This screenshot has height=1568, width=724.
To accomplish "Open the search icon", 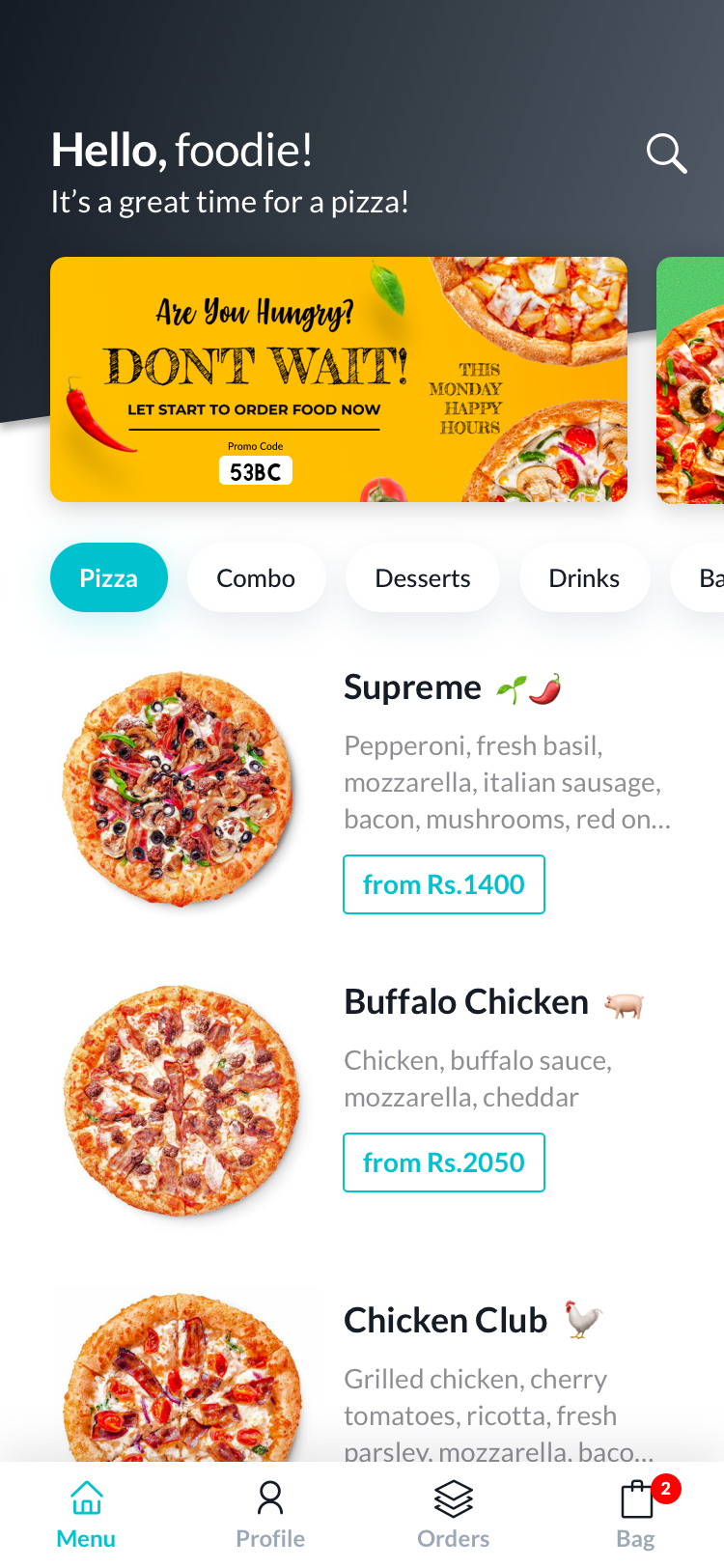I will point(666,154).
